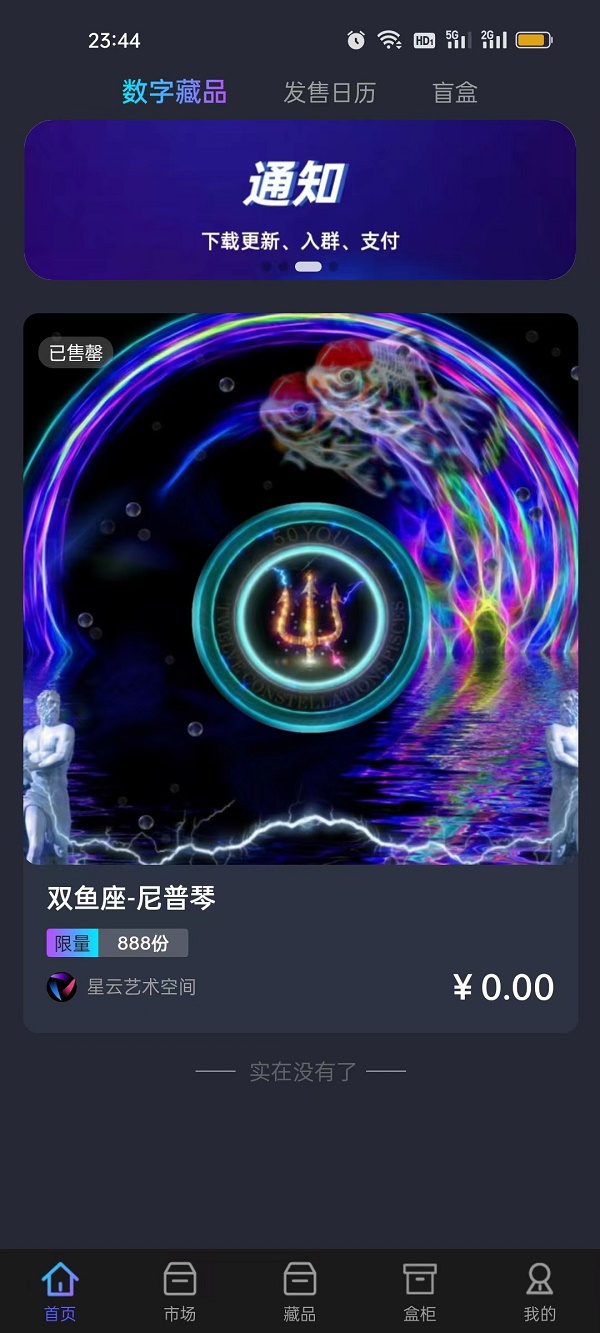Tap the 首页 home tab
Screen dimensions: 600x1333
pos(60,1291)
